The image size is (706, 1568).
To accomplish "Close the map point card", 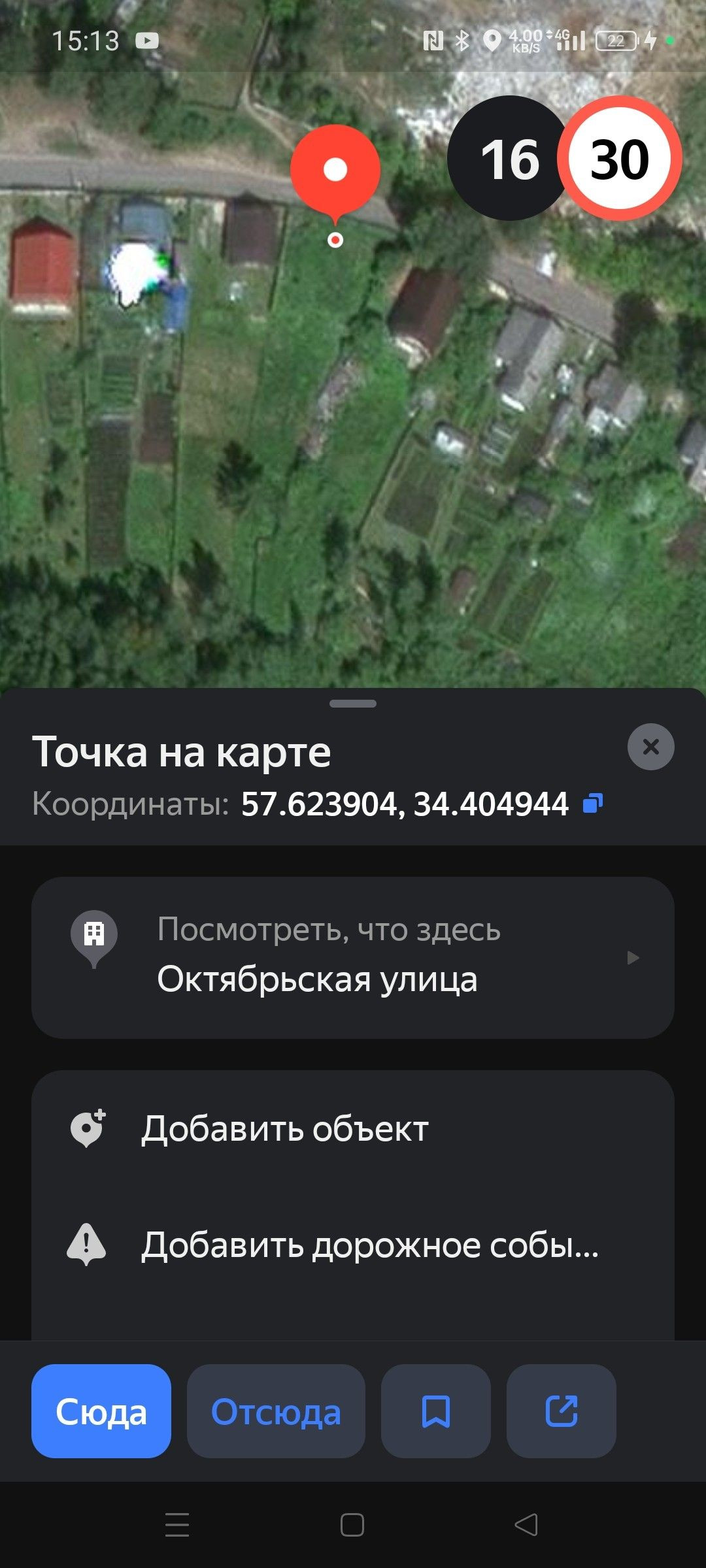I will [650, 747].
